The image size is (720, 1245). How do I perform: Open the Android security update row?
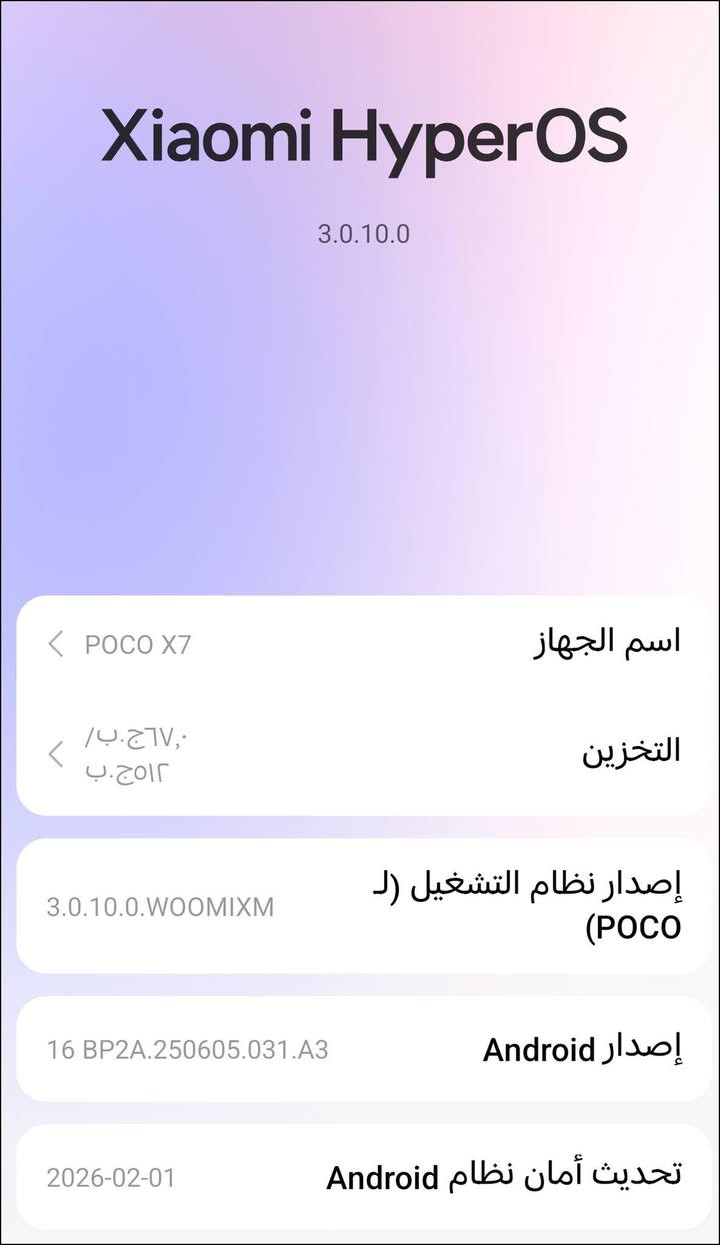point(360,1177)
